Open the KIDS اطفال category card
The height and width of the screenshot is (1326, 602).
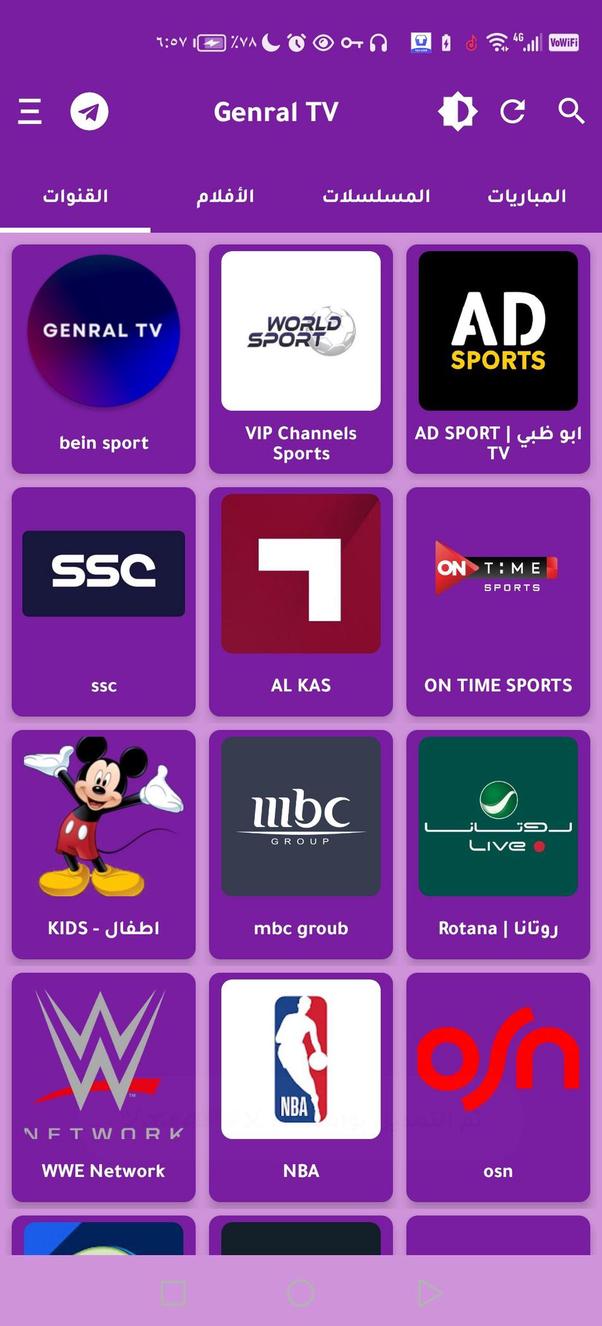point(104,845)
